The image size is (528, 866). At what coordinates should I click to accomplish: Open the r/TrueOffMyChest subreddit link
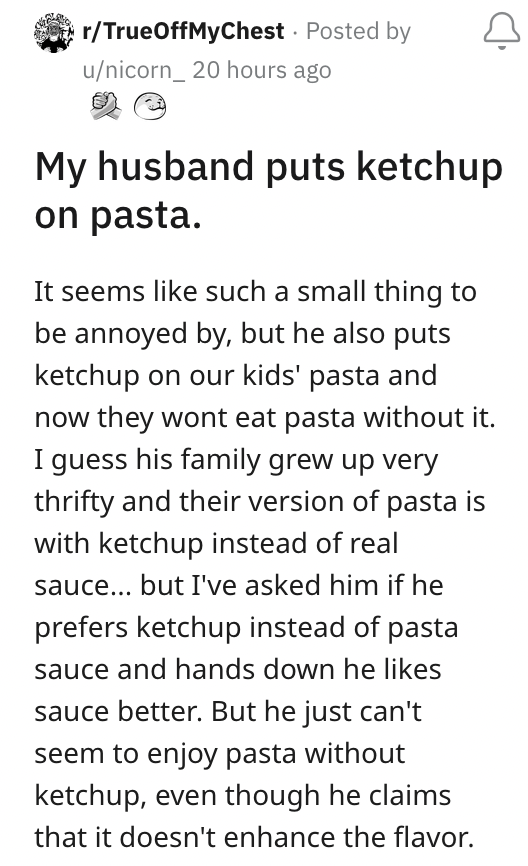click(183, 31)
